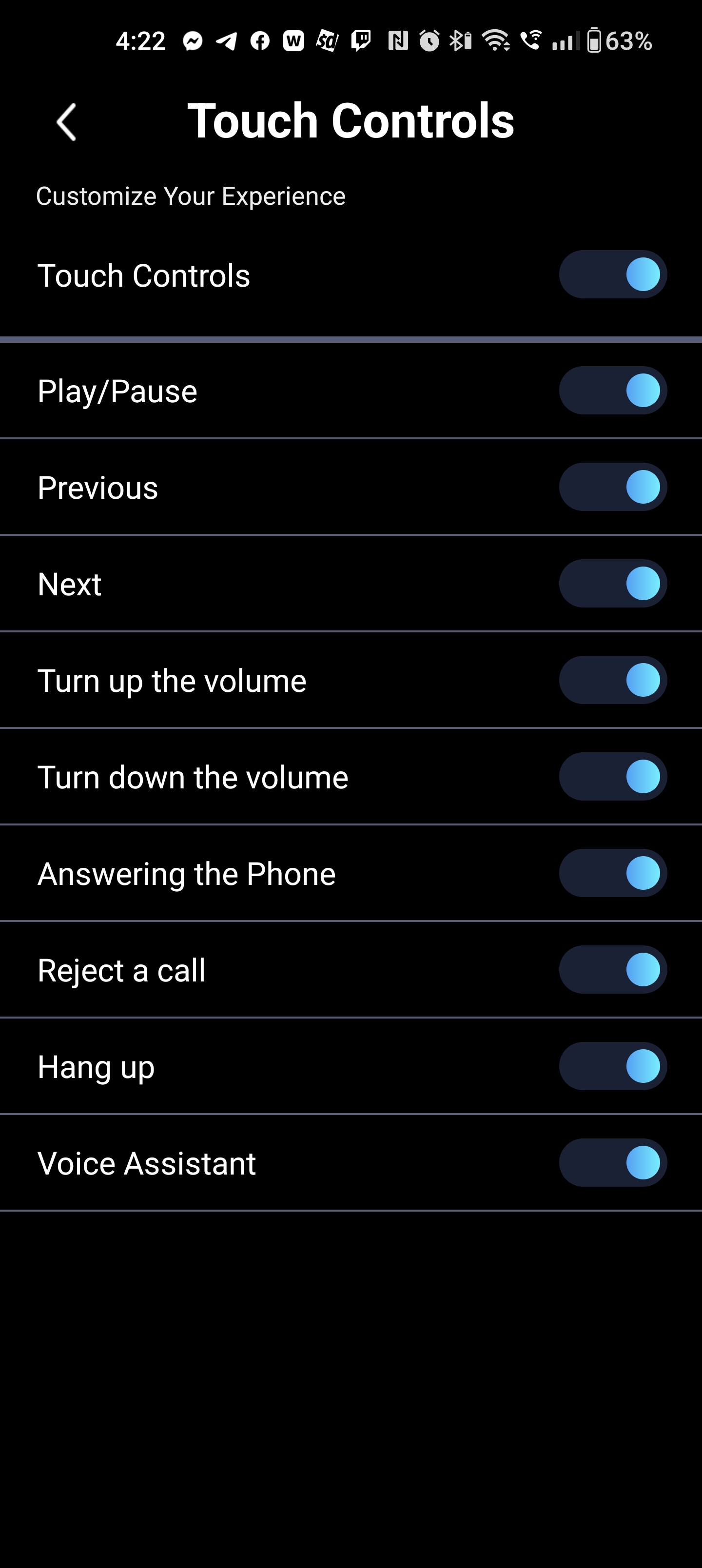Turn off Answering the Phone
The height and width of the screenshot is (1568, 702).
click(613, 873)
